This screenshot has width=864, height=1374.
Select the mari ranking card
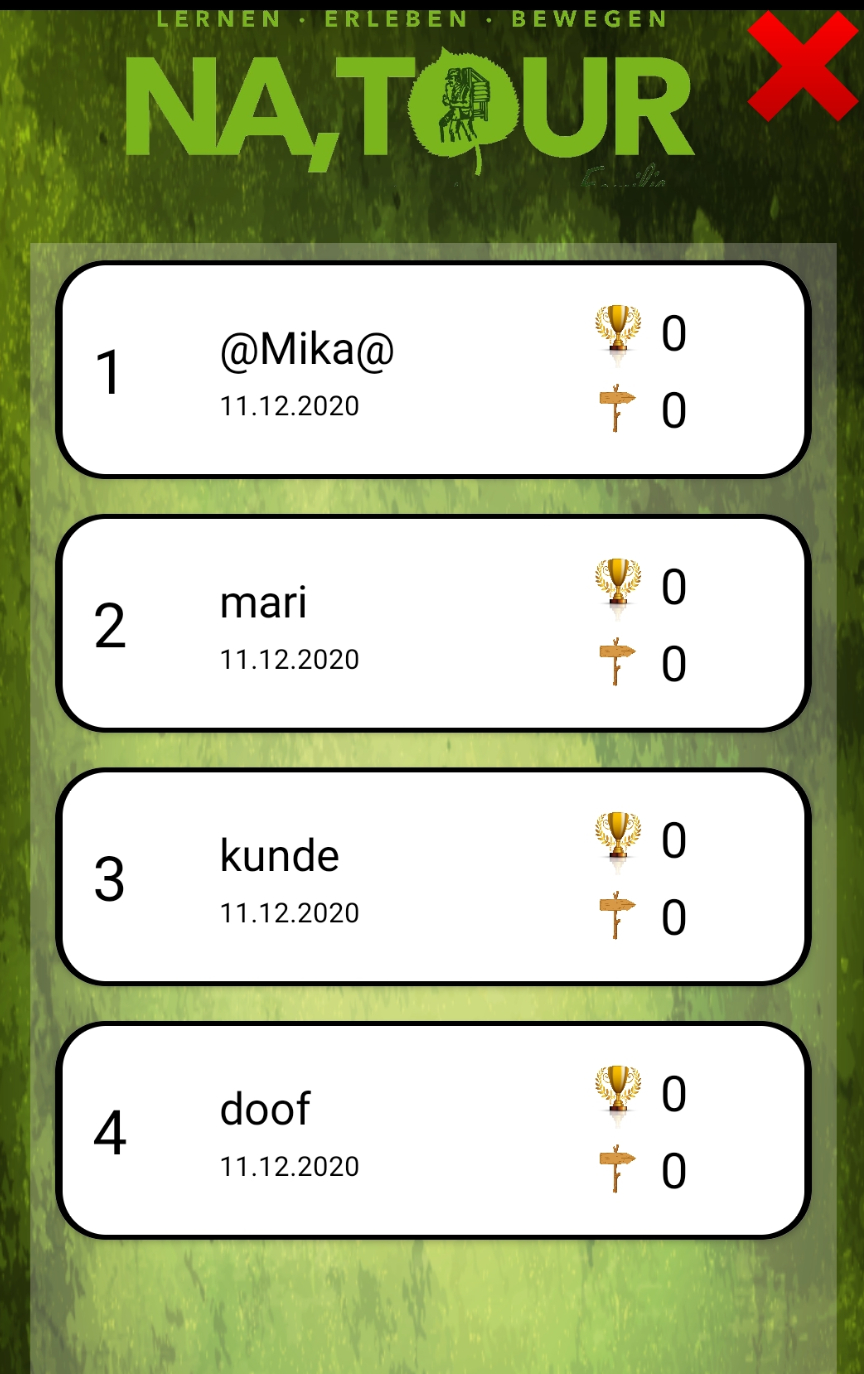click(432, 623)
